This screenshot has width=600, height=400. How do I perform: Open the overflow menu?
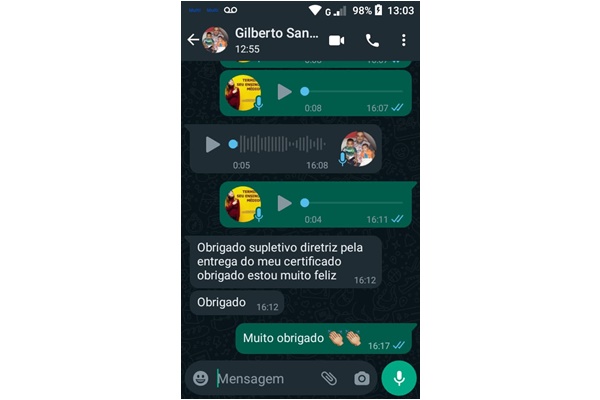404,40
